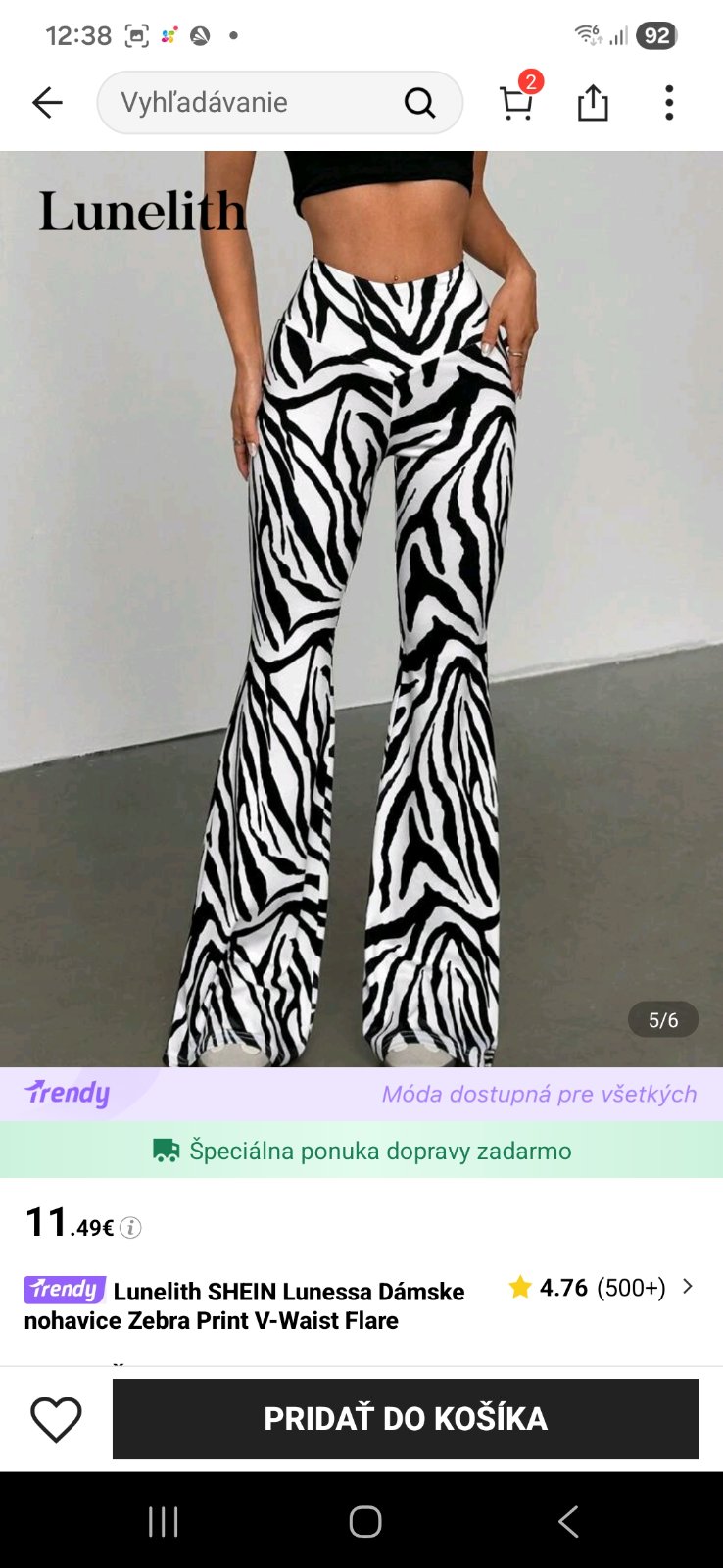Show price info details

pos(130,1227)
